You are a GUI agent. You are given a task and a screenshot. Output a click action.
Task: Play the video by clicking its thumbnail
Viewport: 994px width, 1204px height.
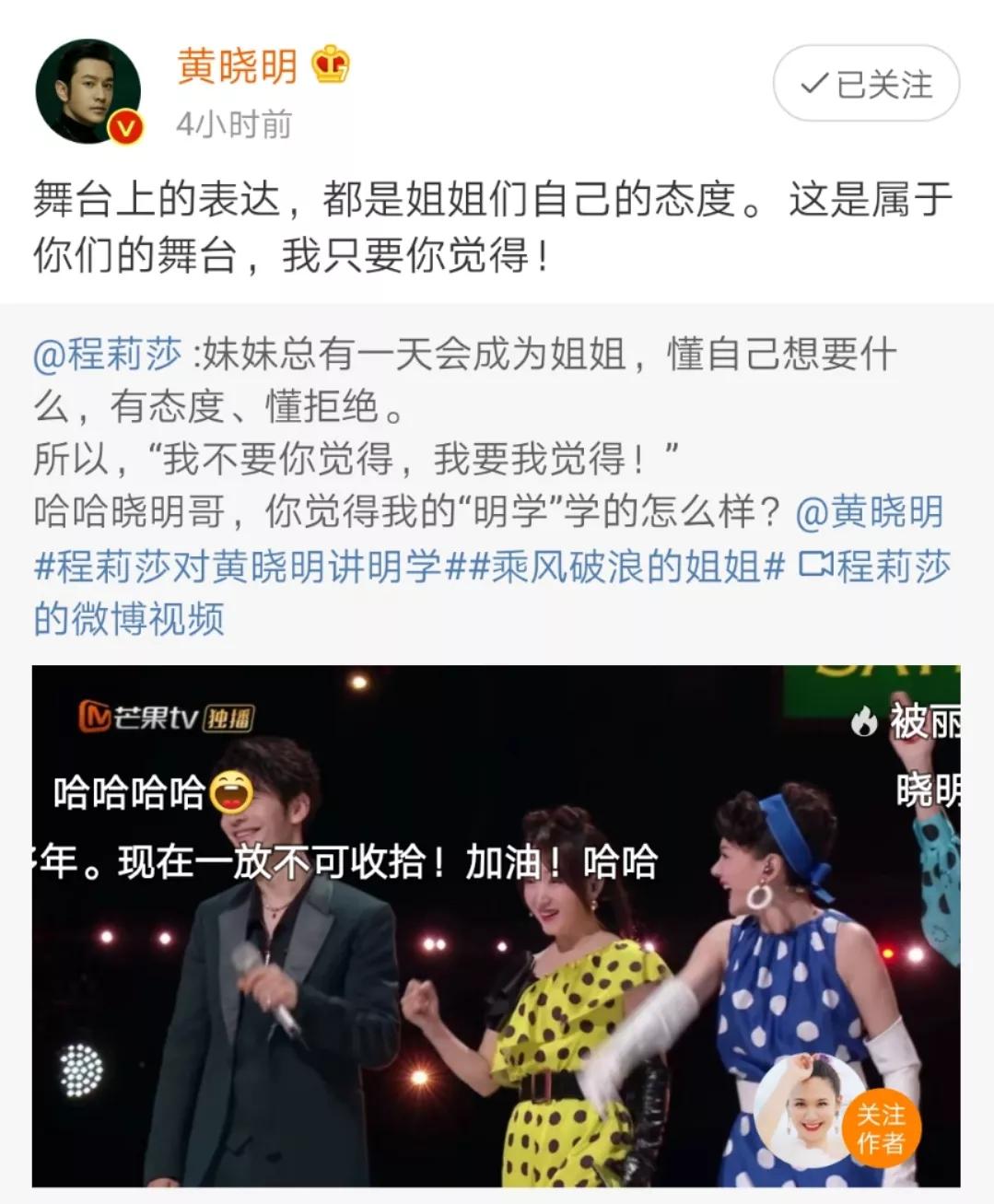point(497,930)
